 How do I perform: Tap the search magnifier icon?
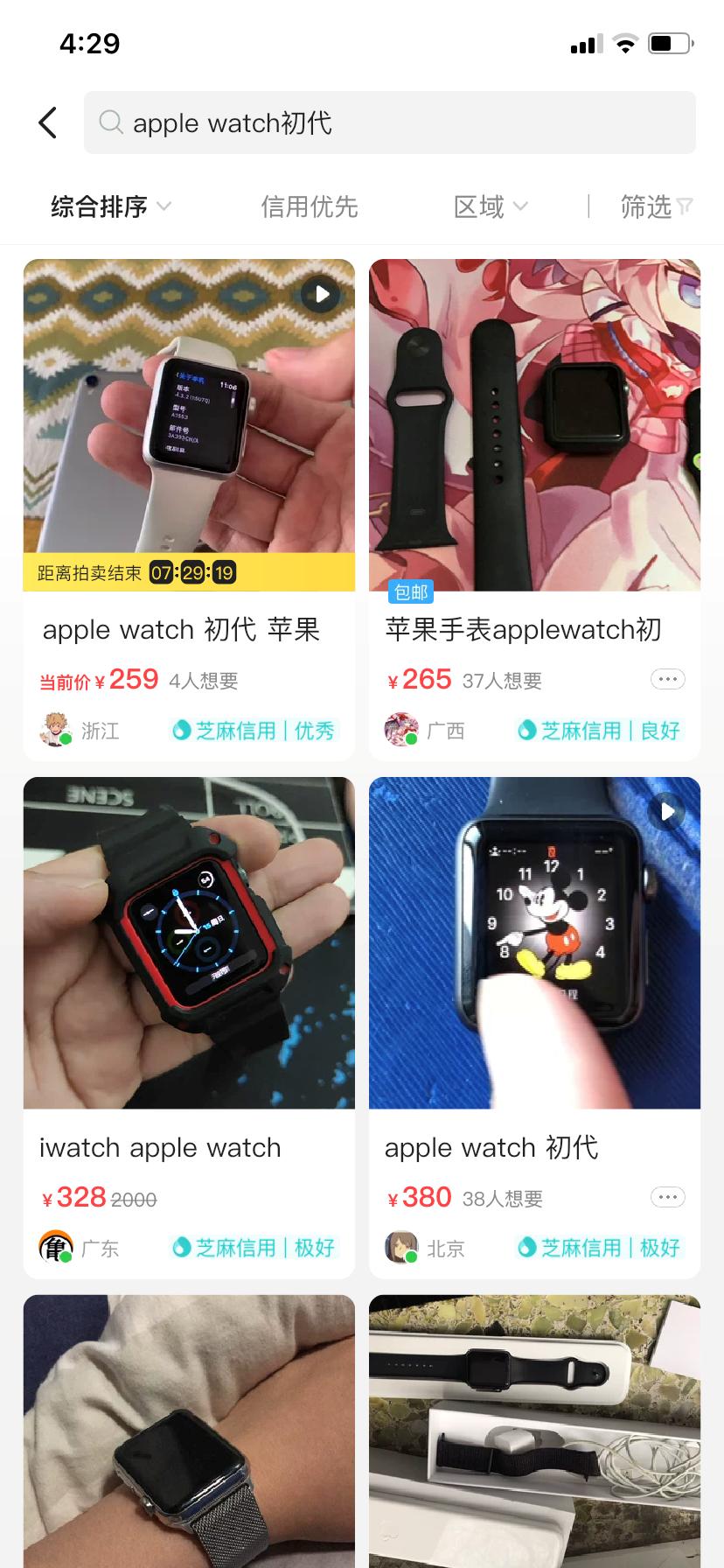(110, 122)
